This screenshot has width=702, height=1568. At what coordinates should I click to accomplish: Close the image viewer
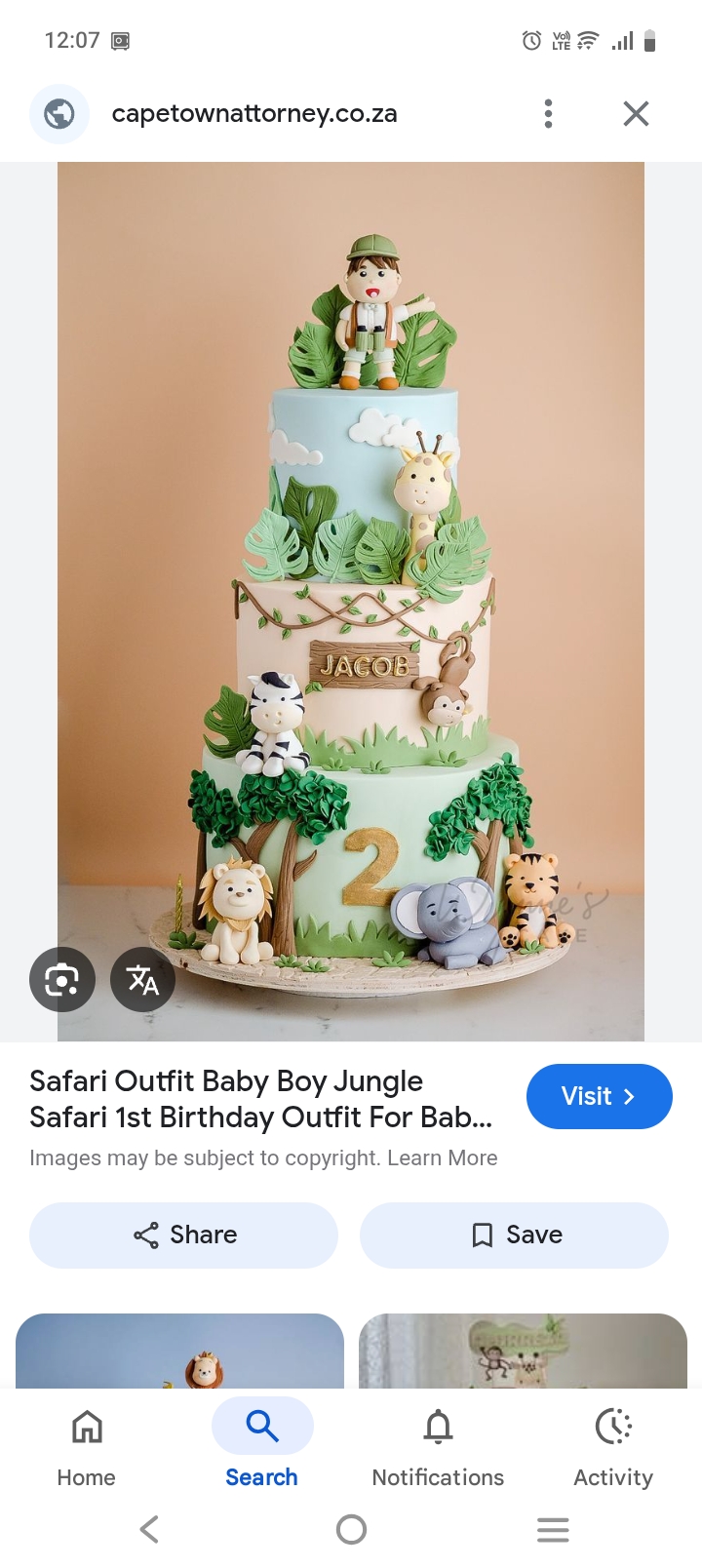[636, 114]
